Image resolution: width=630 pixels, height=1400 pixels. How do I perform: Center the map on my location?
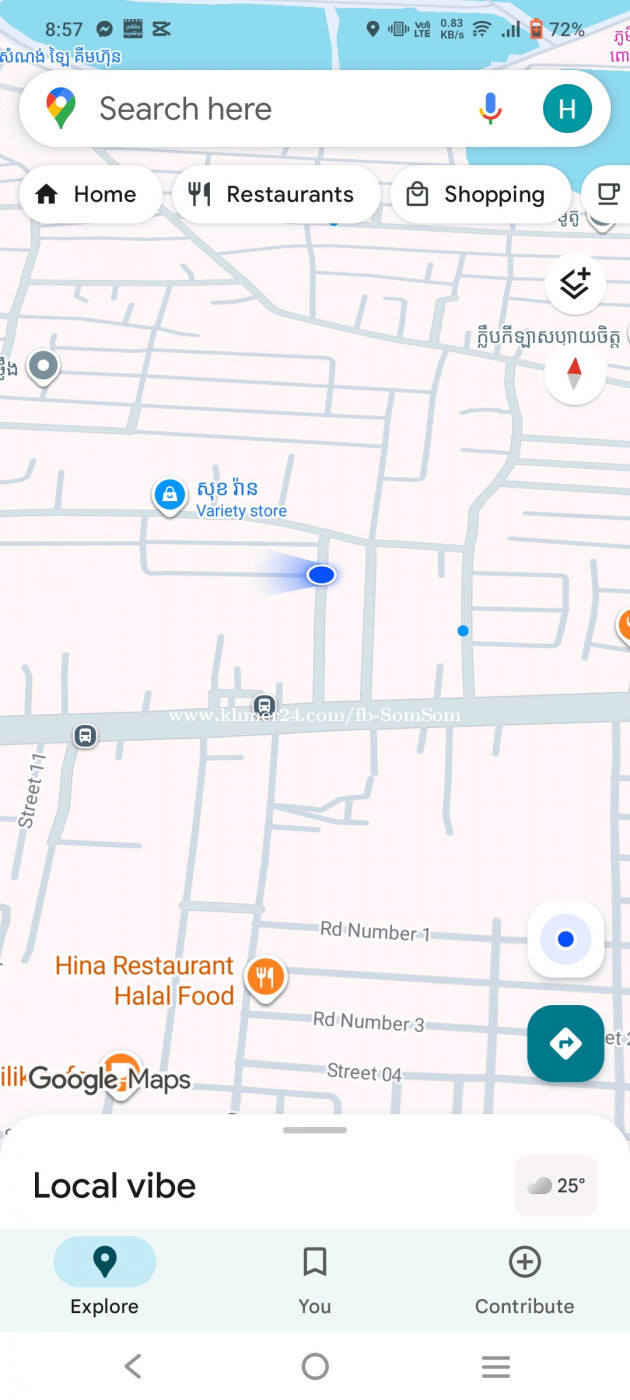(x=566, y=939)
